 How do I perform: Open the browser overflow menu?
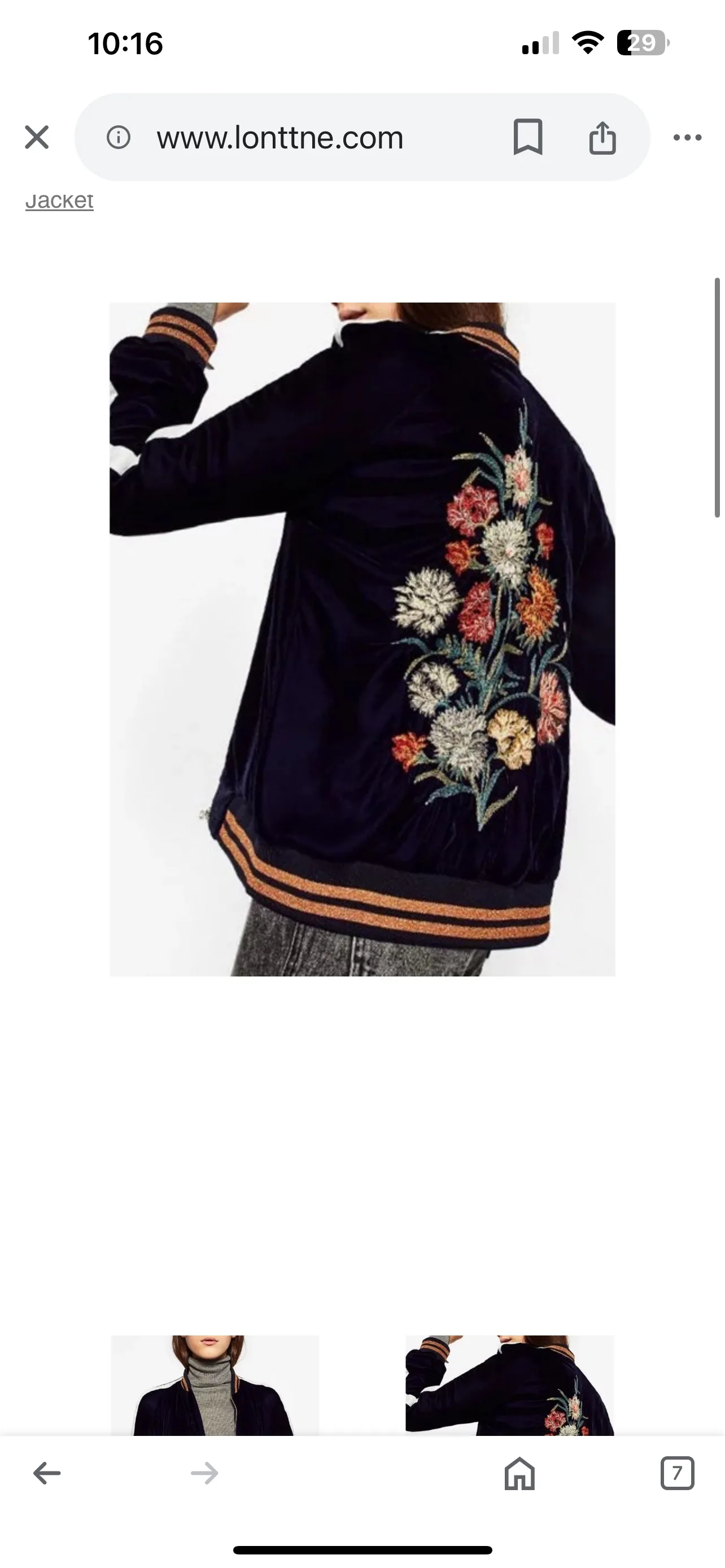pos(686,137)
